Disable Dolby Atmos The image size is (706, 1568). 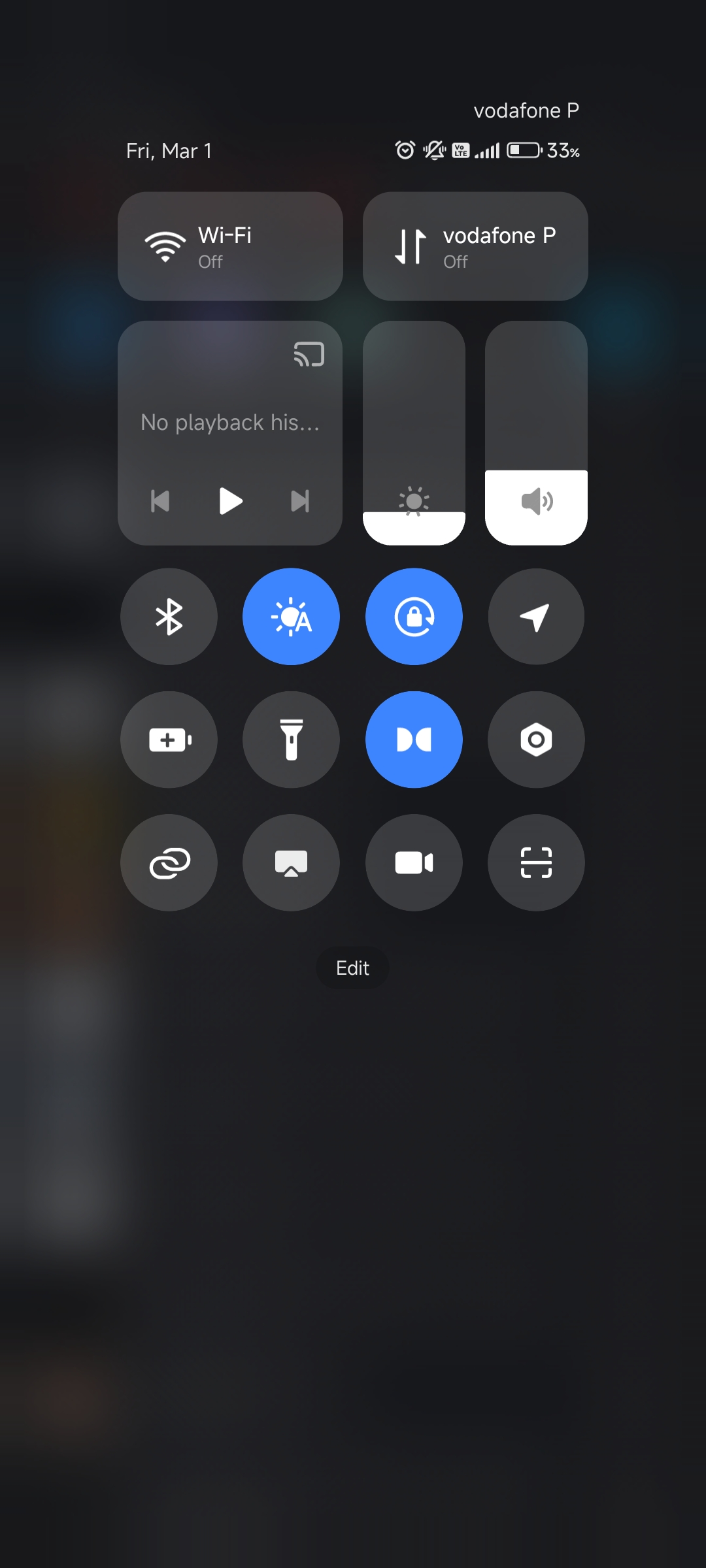(414, 740)
